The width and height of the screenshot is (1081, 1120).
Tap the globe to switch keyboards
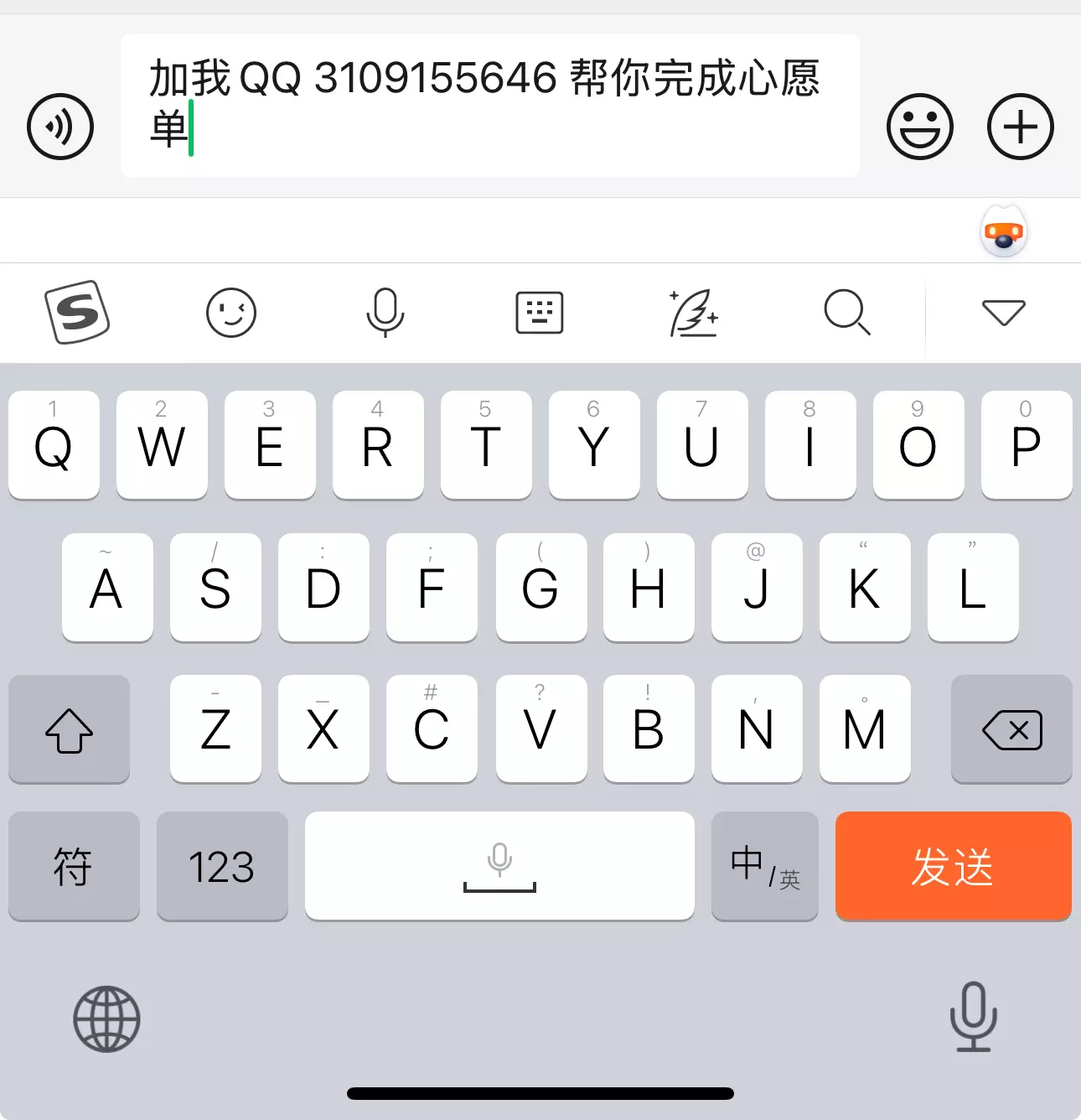click(x=106, y=1019)
